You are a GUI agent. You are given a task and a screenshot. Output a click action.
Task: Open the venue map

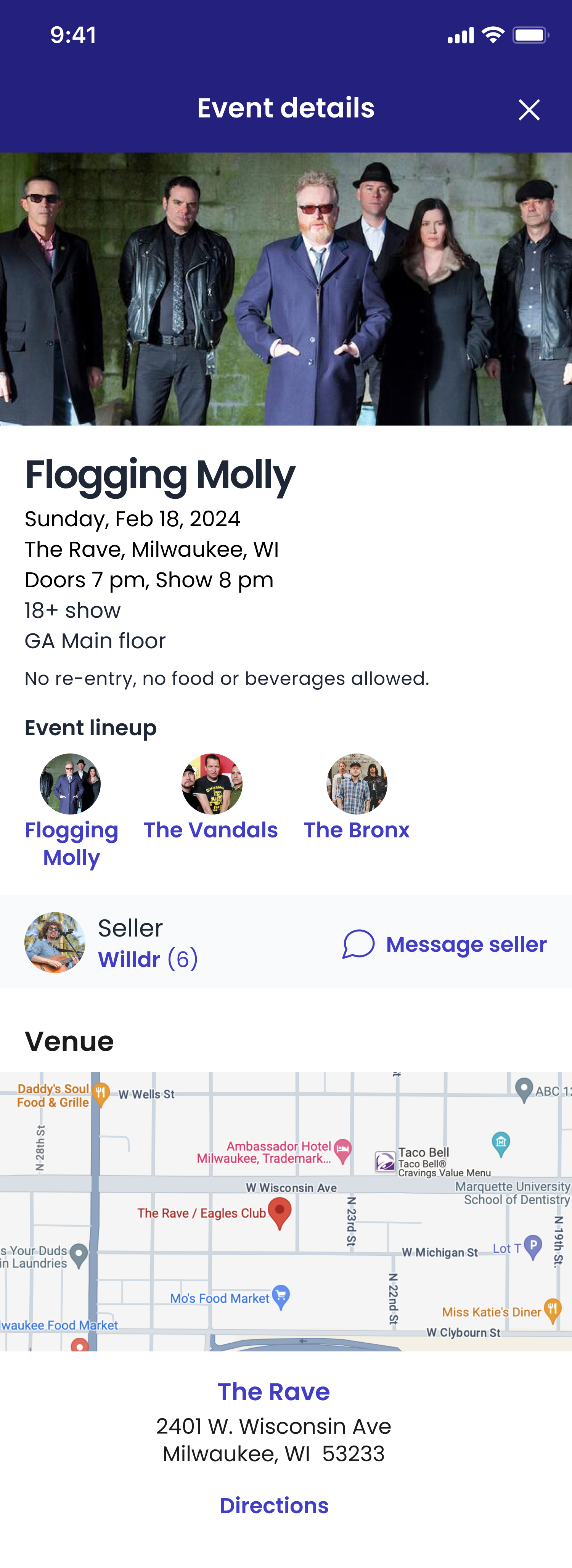click(x=286, y=1211)
